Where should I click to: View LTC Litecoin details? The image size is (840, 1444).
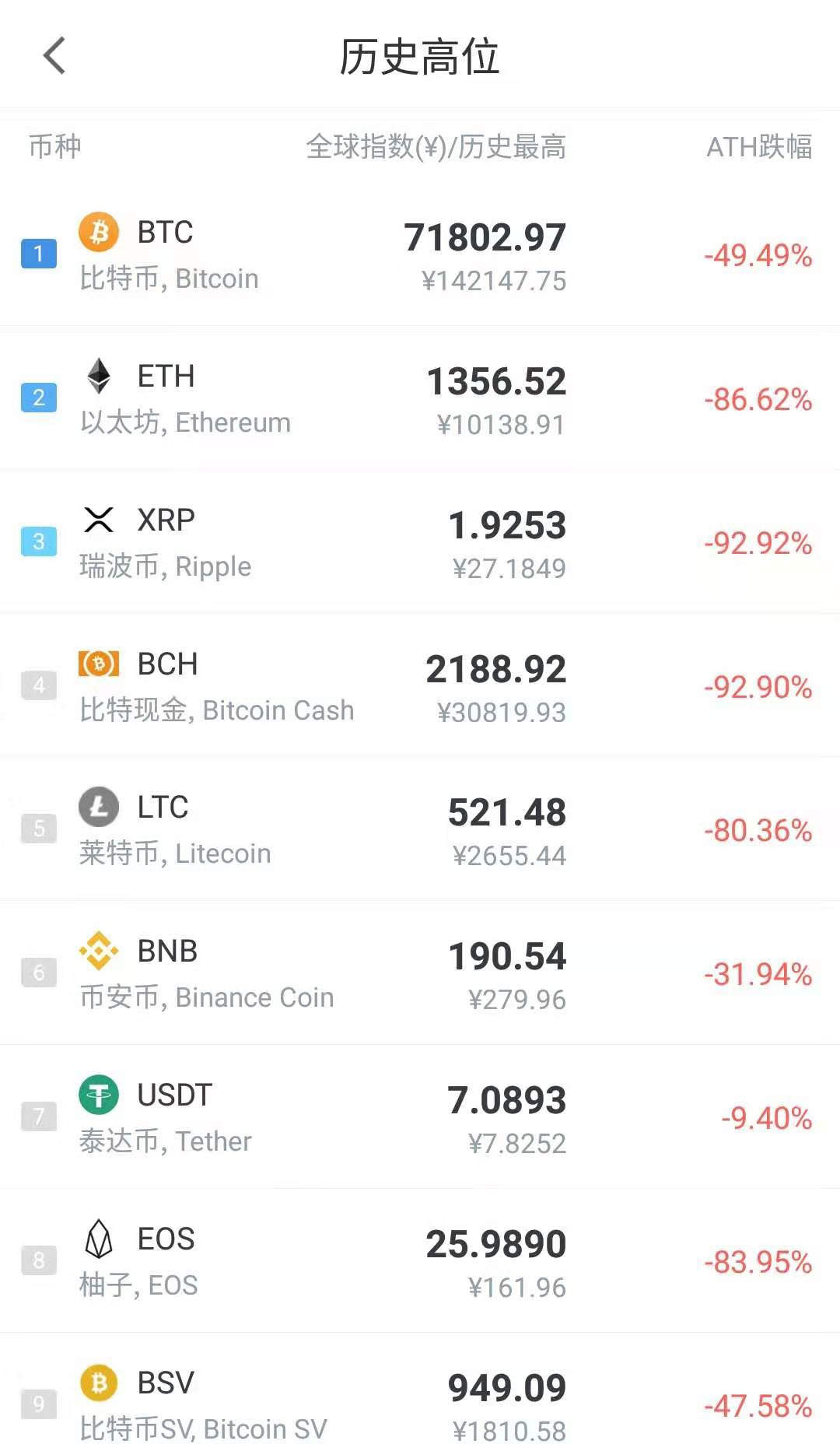(x=420, y=829)
